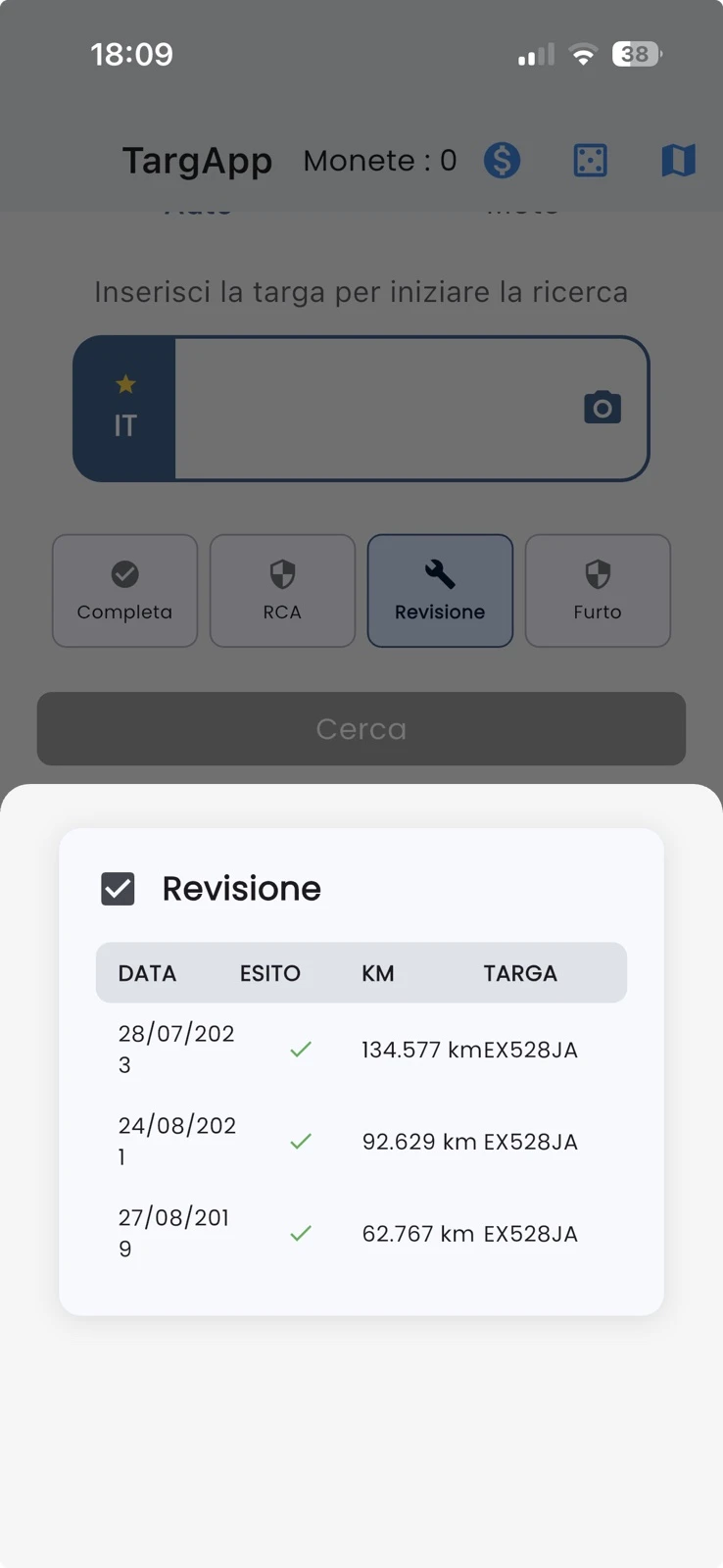Open the coins dollar icon
Image resolution: width=723 pixels, height=1568 pixels.
[x=502, y=160]
